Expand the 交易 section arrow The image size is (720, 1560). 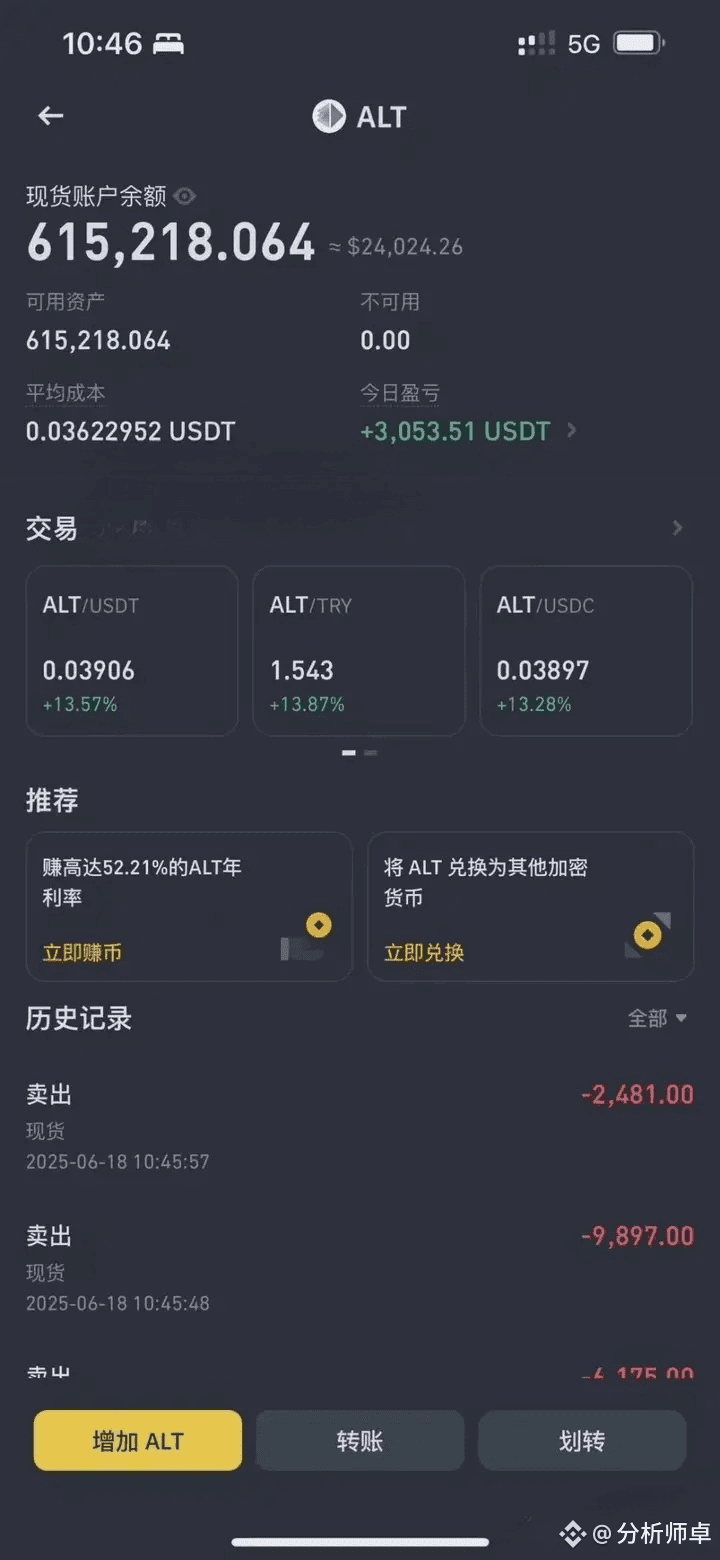point(678,528)
